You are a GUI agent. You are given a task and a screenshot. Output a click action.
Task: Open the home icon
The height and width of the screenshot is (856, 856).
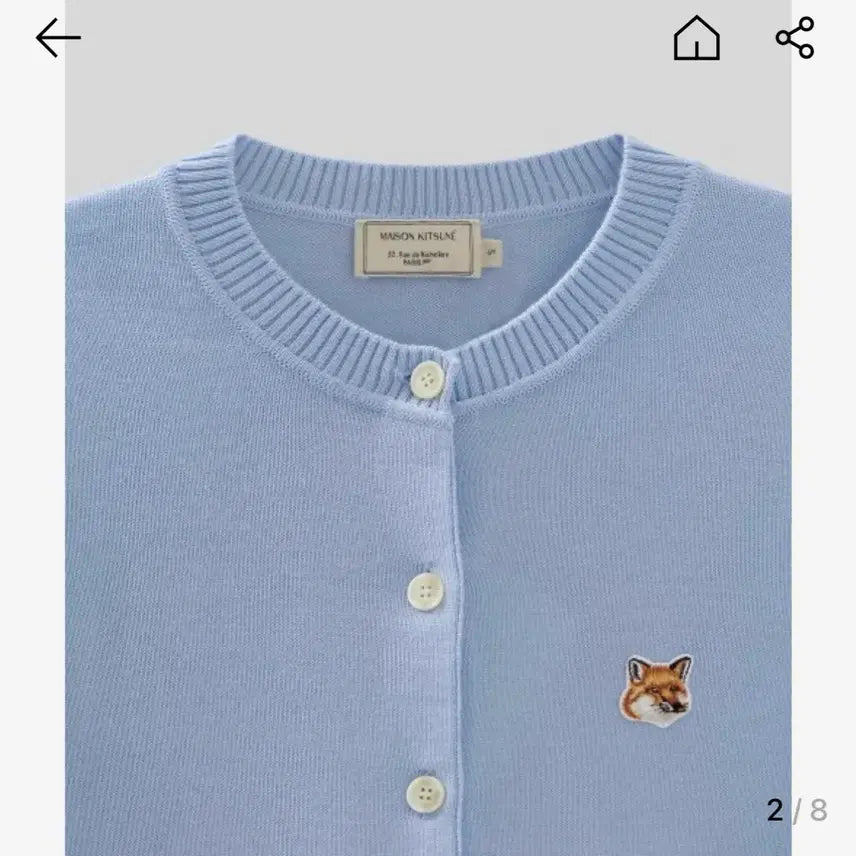[697, 39]
